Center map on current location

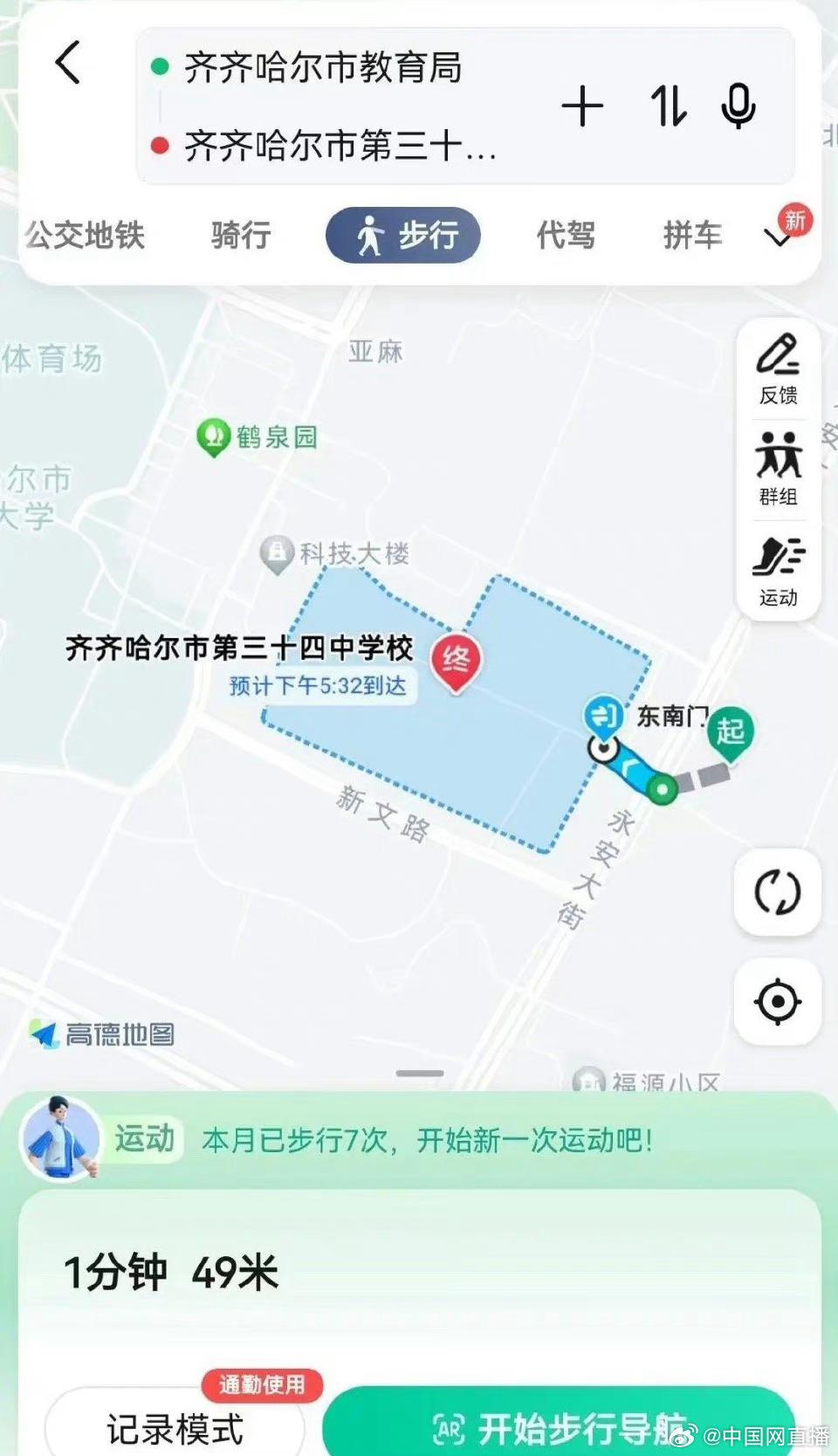[x=777, y=1001]
